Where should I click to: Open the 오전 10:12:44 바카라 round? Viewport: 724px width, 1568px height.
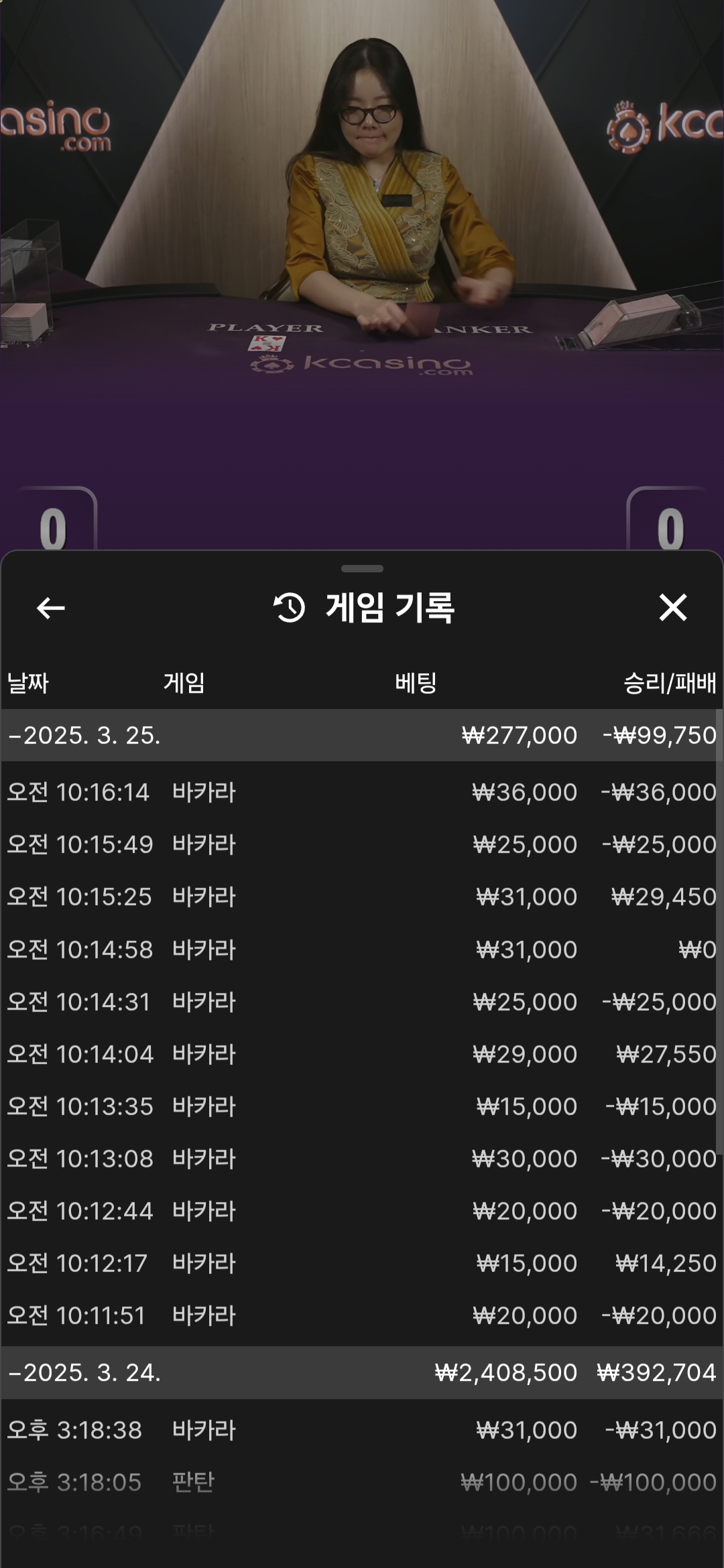coord(362,1211)
